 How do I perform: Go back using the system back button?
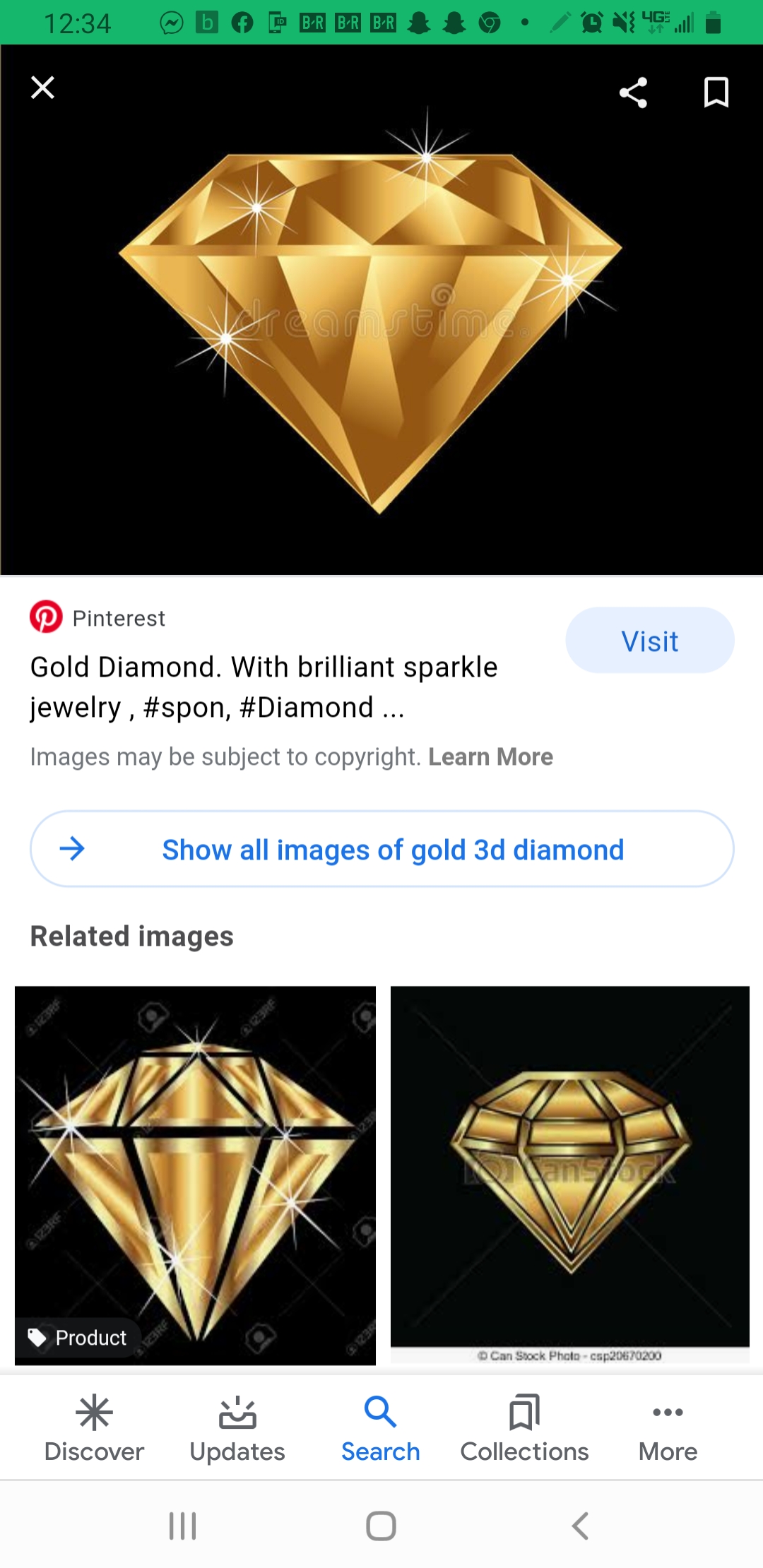(580, 1526)
